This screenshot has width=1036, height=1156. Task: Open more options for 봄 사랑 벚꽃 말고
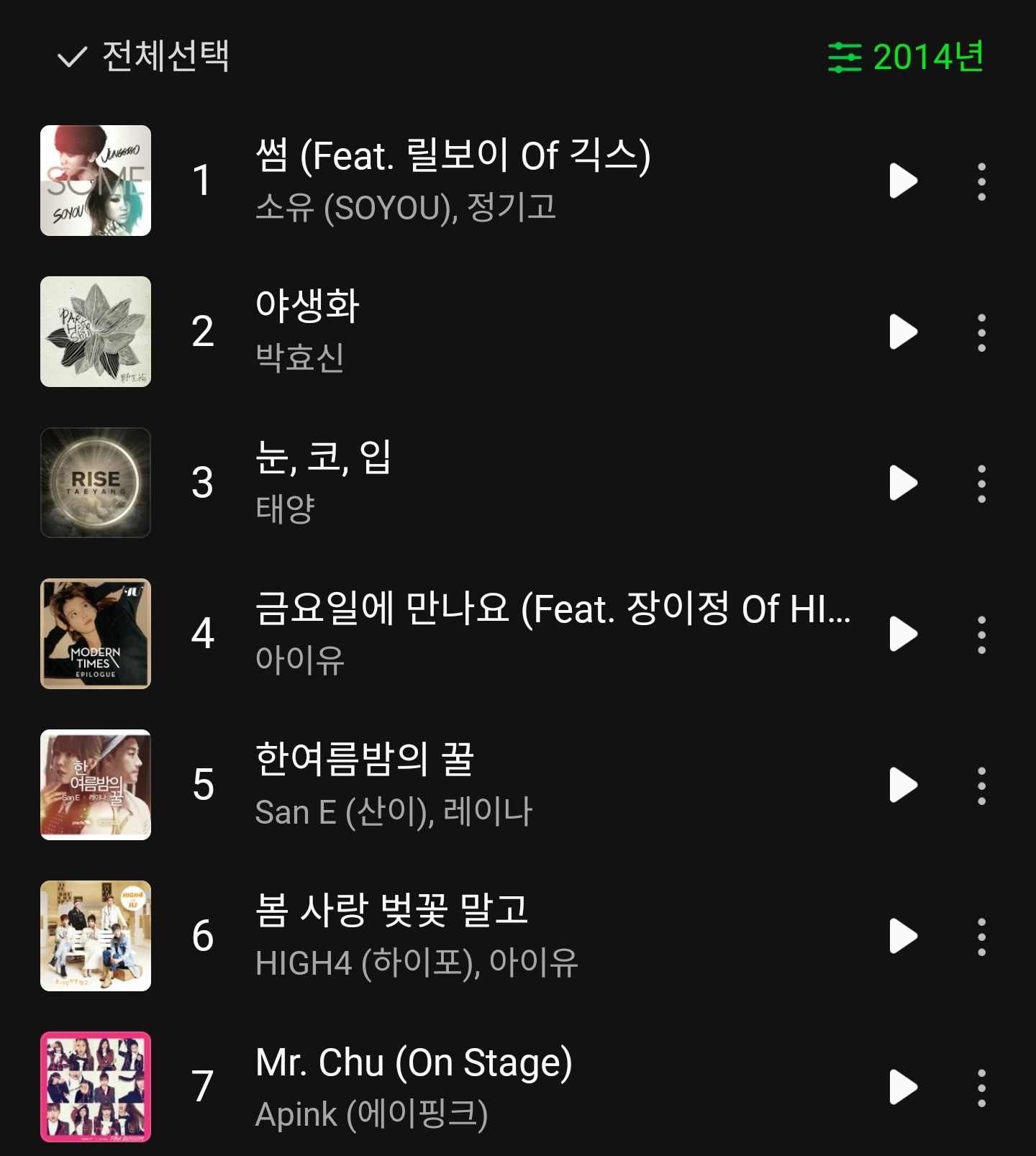981,937
